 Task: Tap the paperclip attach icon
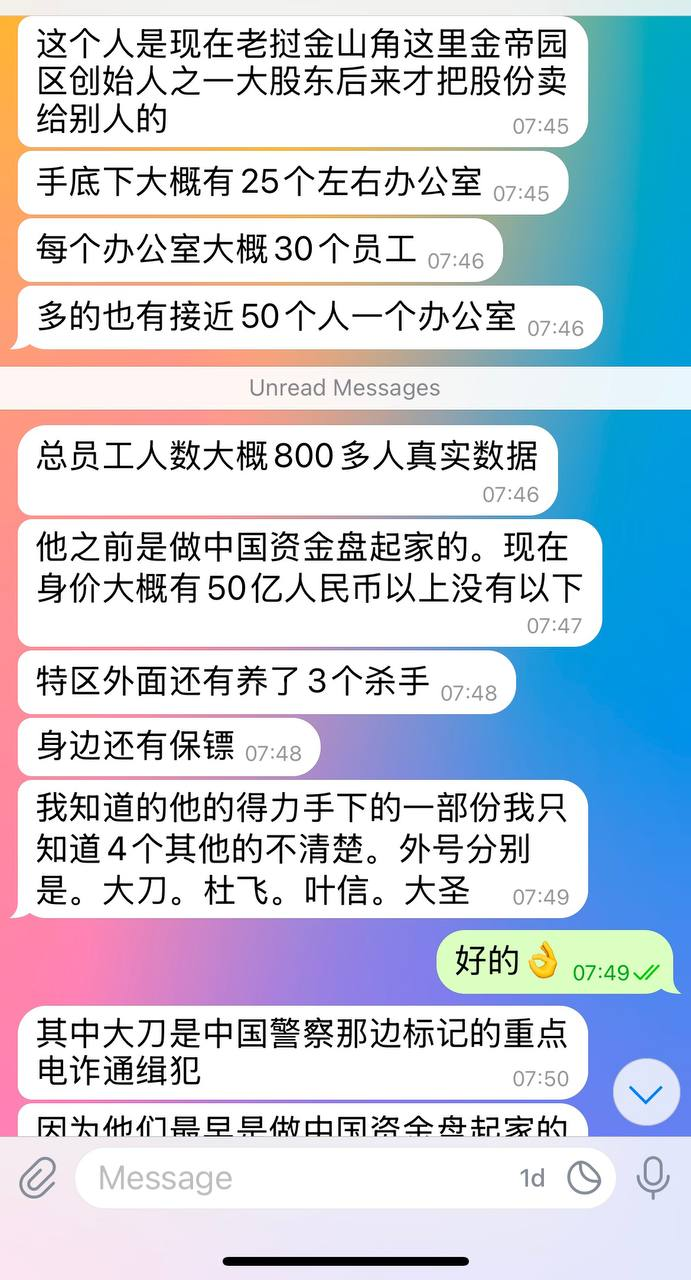pyautogui.click(x=39, y=1178)
